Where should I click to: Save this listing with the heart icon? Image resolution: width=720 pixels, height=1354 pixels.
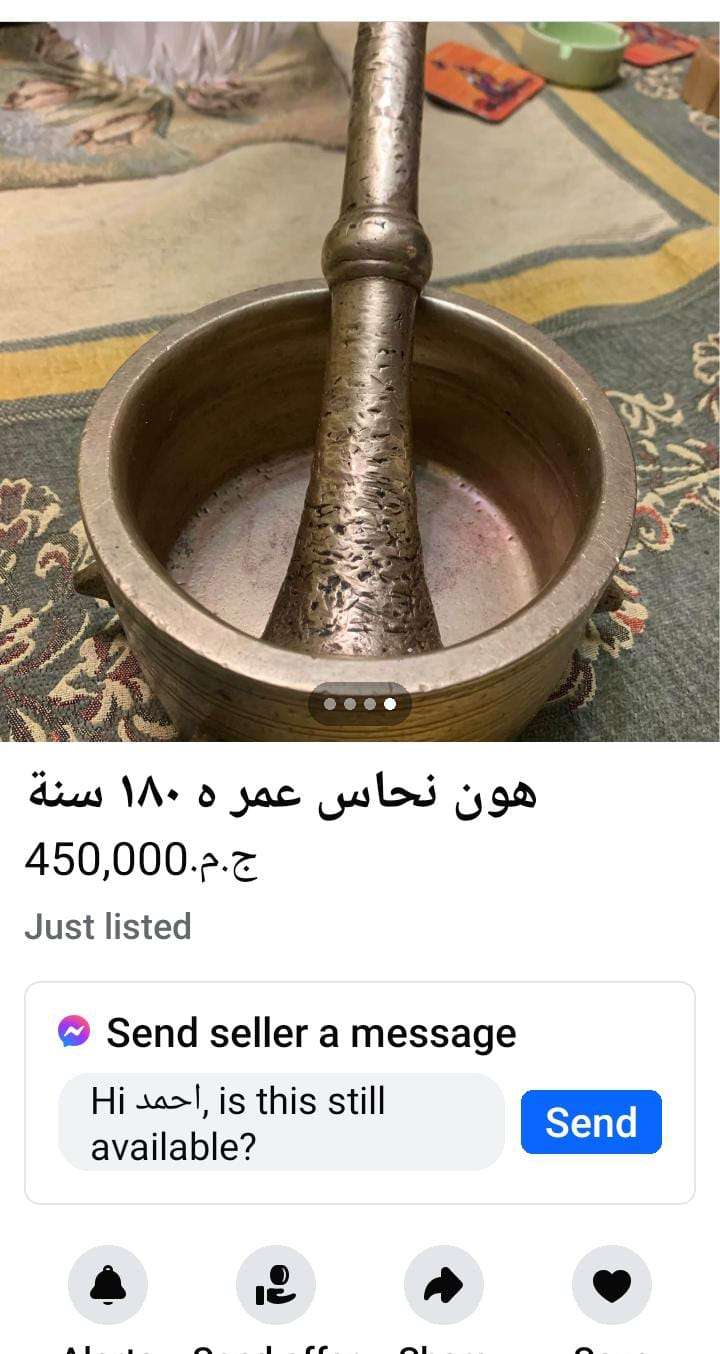[612, 1285]
